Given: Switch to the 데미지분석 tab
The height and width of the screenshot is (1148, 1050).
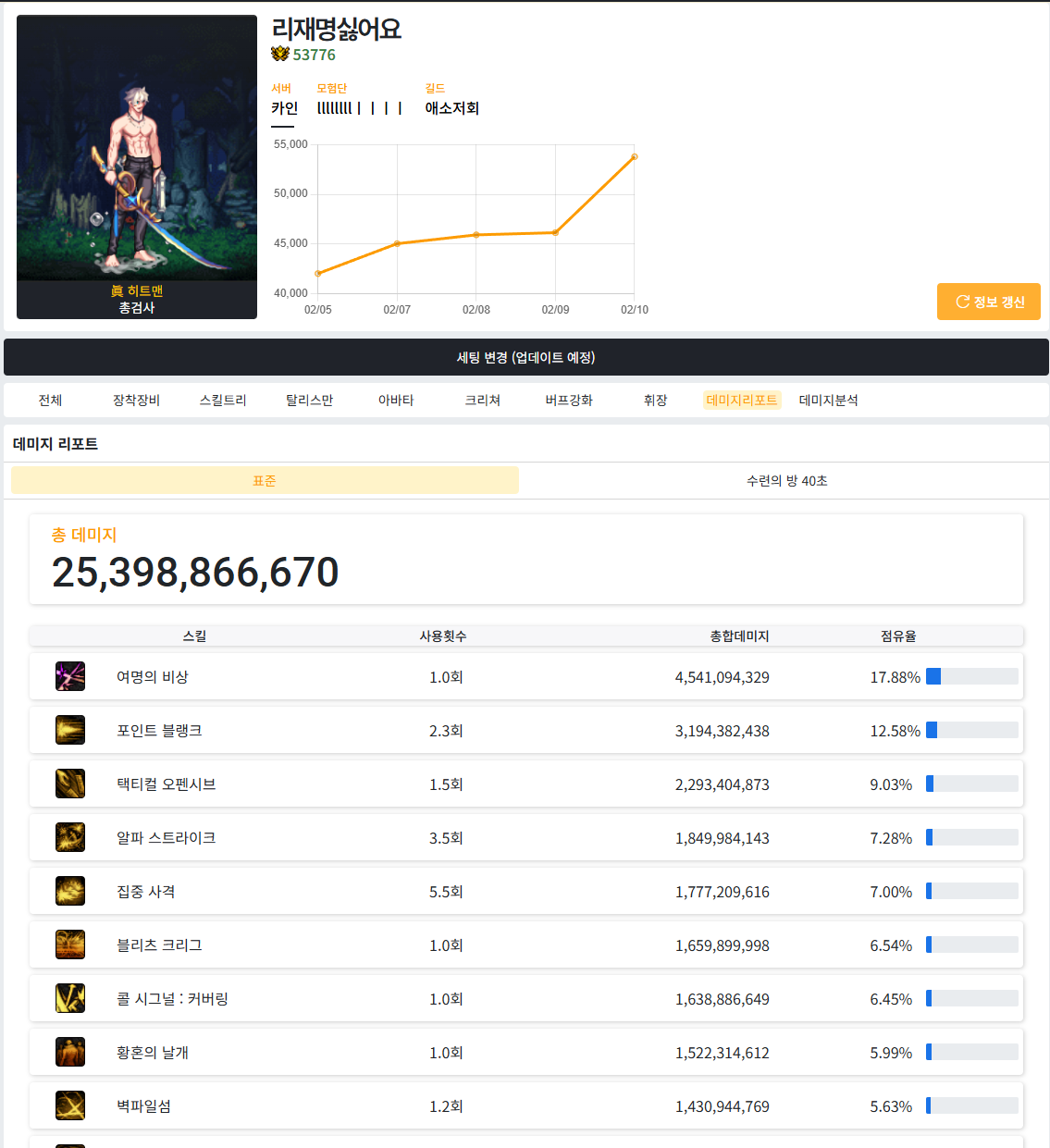Looking at the screenshot, I should coord(828,400).
